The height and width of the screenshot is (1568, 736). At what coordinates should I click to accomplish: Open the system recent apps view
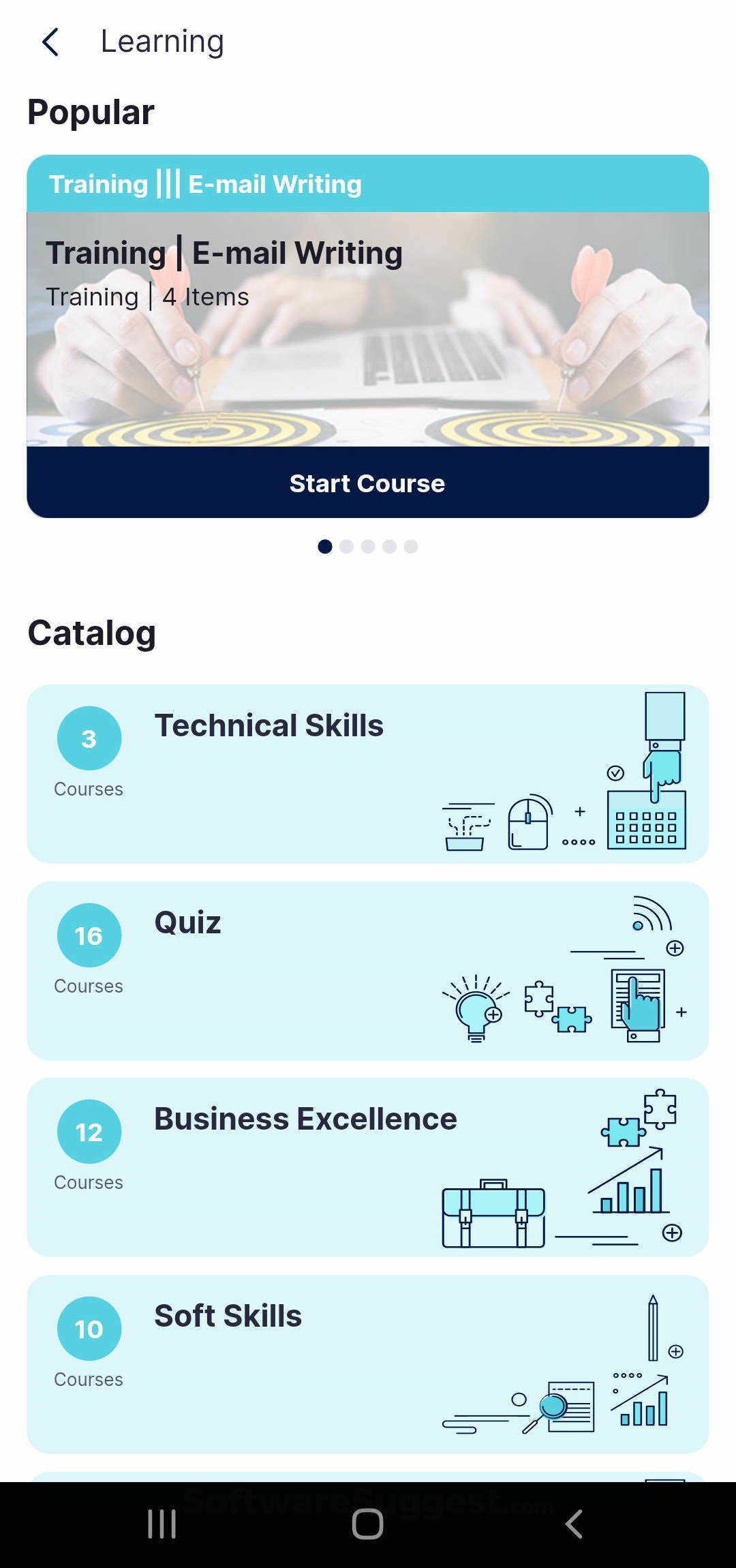click(162, 1523)
